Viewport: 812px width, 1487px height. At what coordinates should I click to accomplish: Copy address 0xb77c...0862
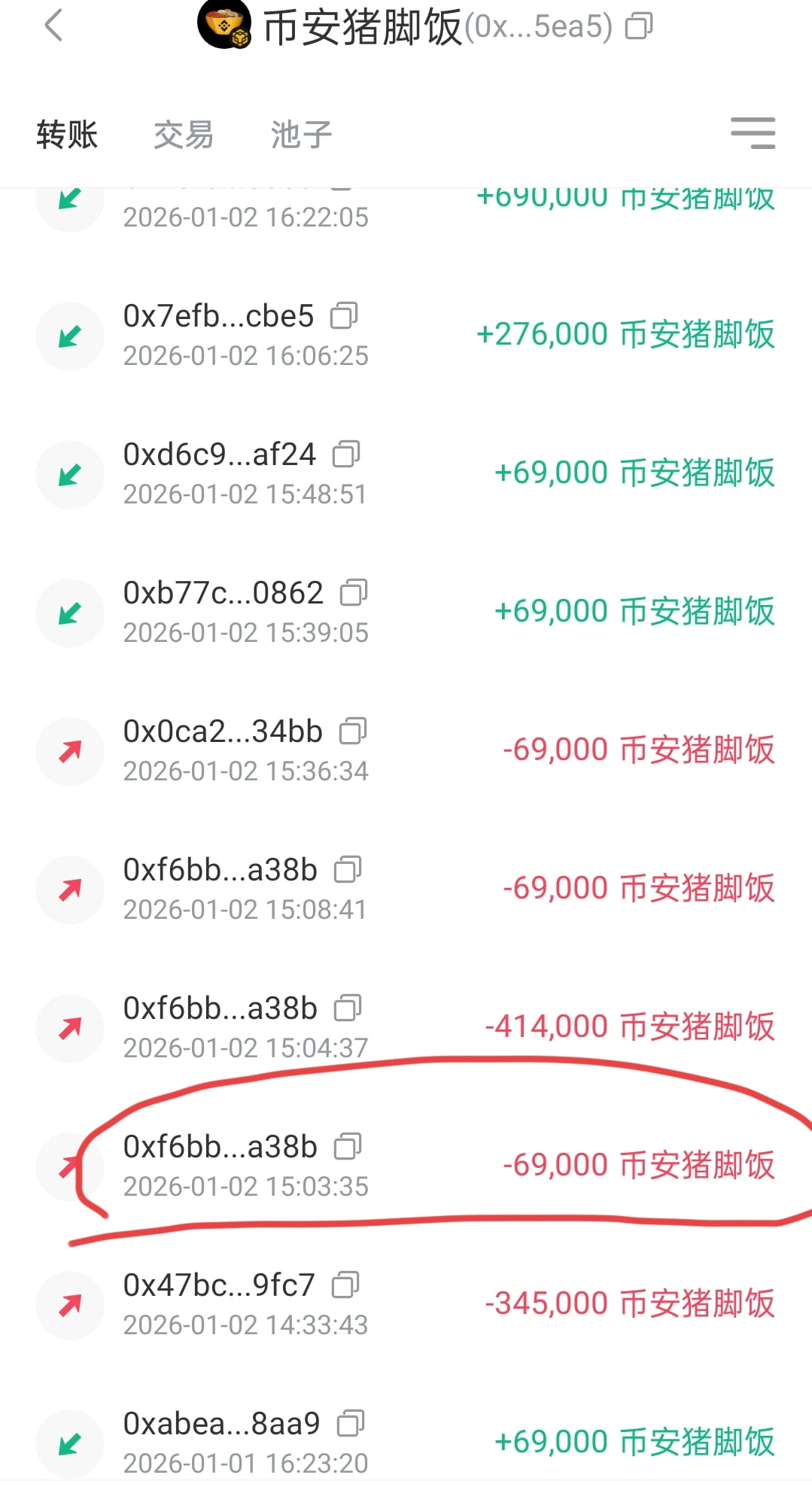pyautogui.click(x=354, y=593)
